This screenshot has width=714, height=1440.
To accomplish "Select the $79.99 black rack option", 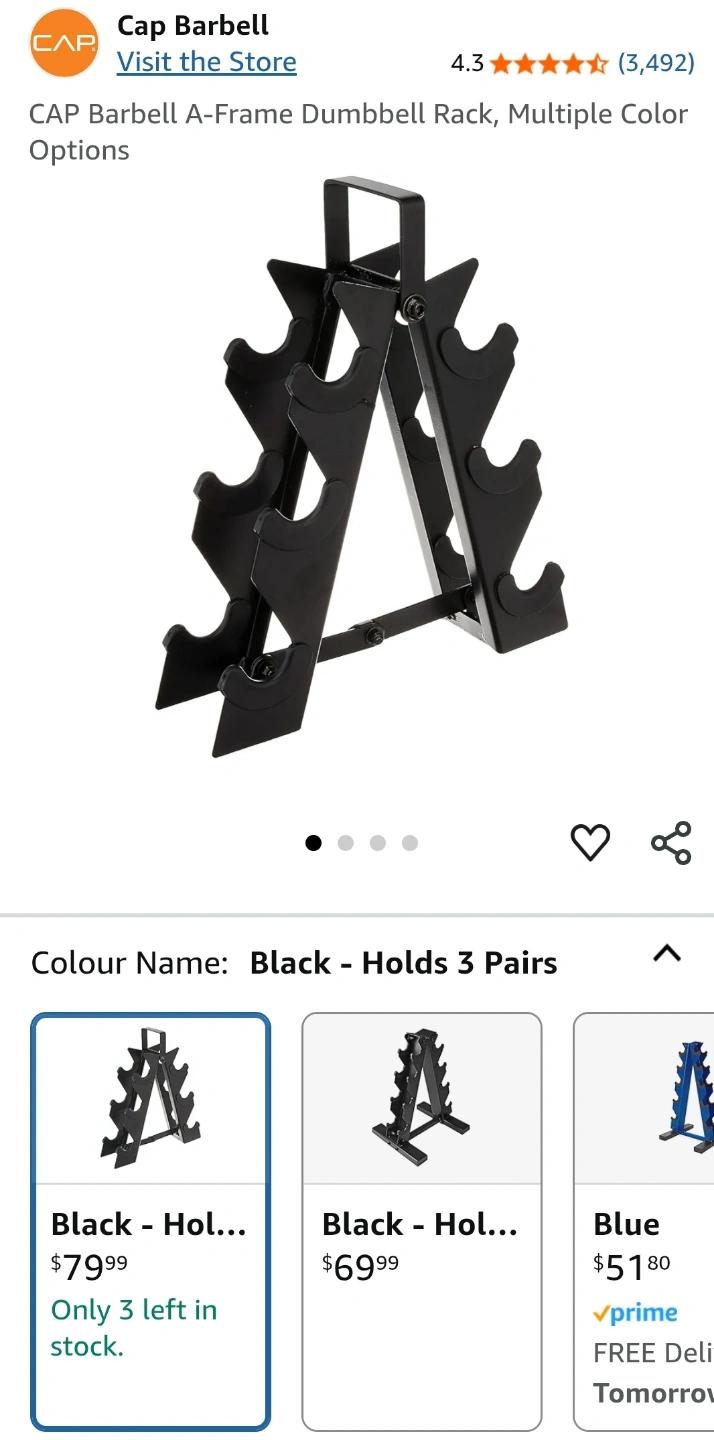I will [x=151, y=1222].
